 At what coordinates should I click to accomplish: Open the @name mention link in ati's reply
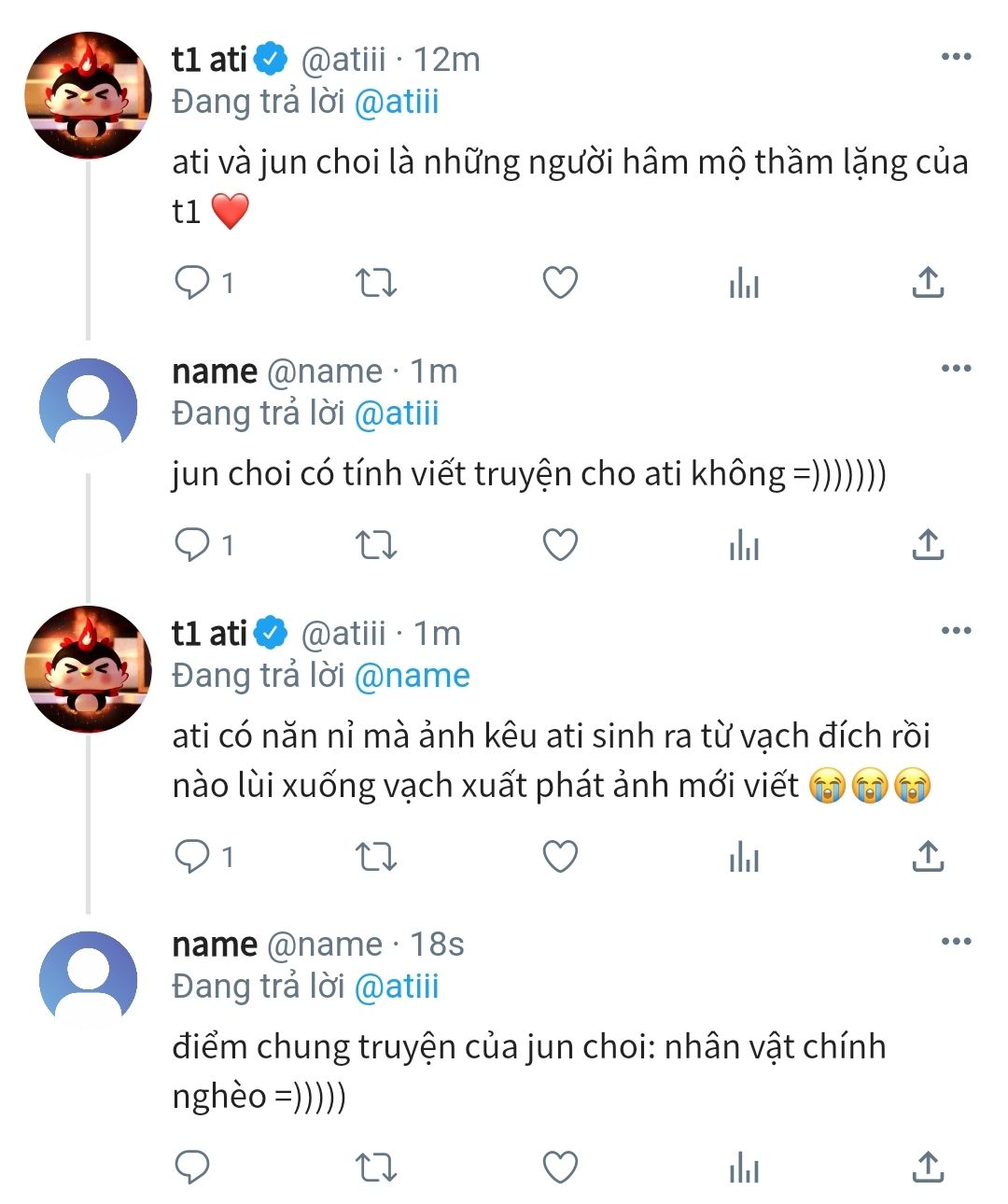tap(412, 676)
